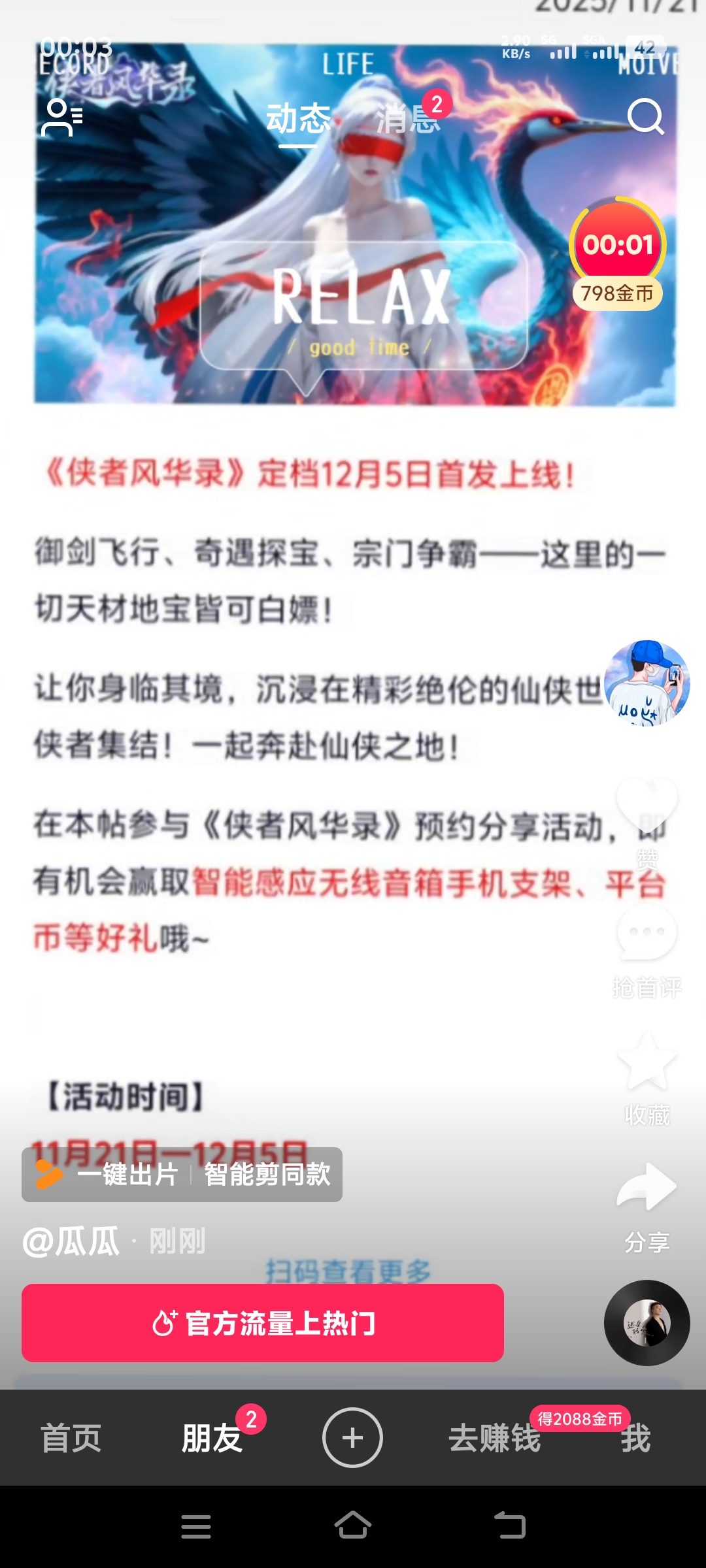
Task: Open the author's profile avatar
Action: click(647, 683)
